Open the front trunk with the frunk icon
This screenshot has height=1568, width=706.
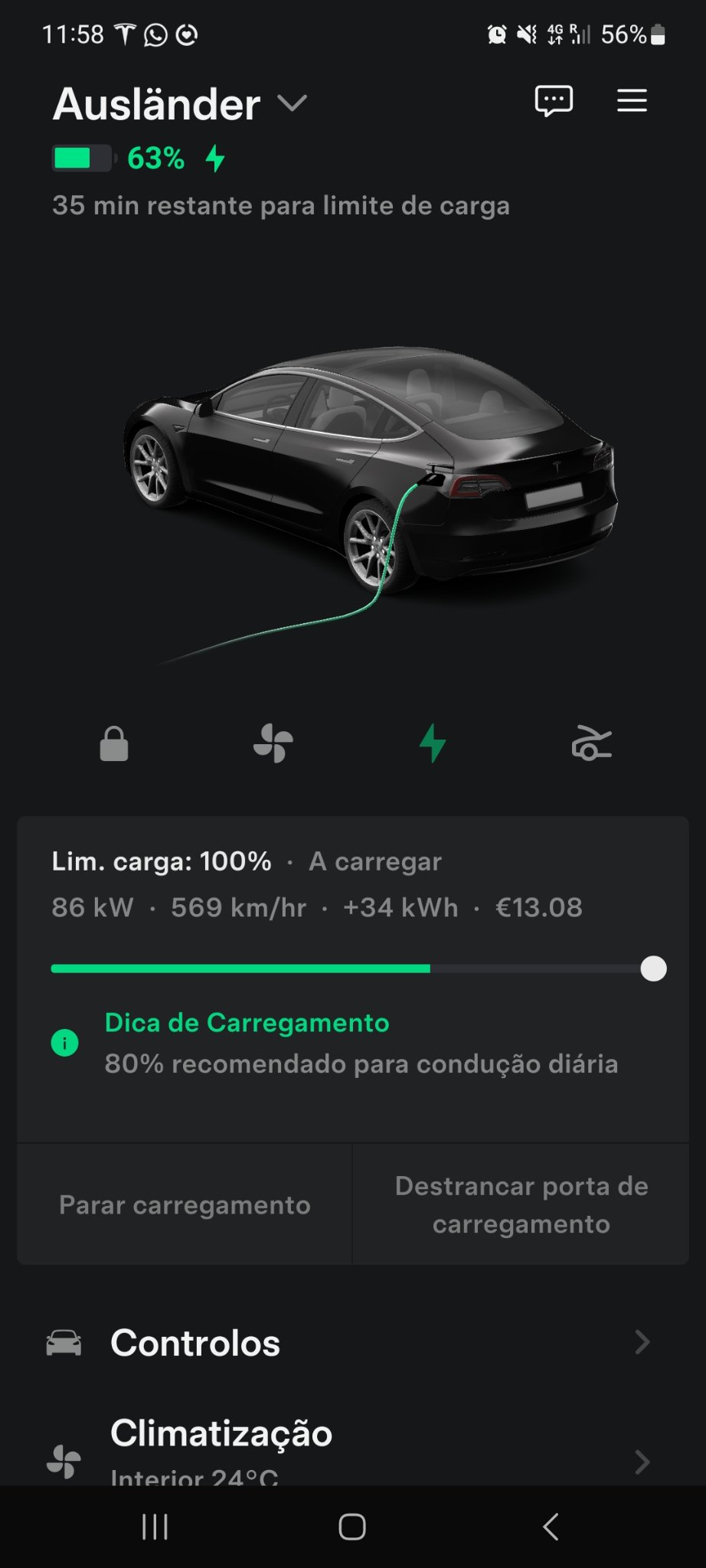point(592,743)
